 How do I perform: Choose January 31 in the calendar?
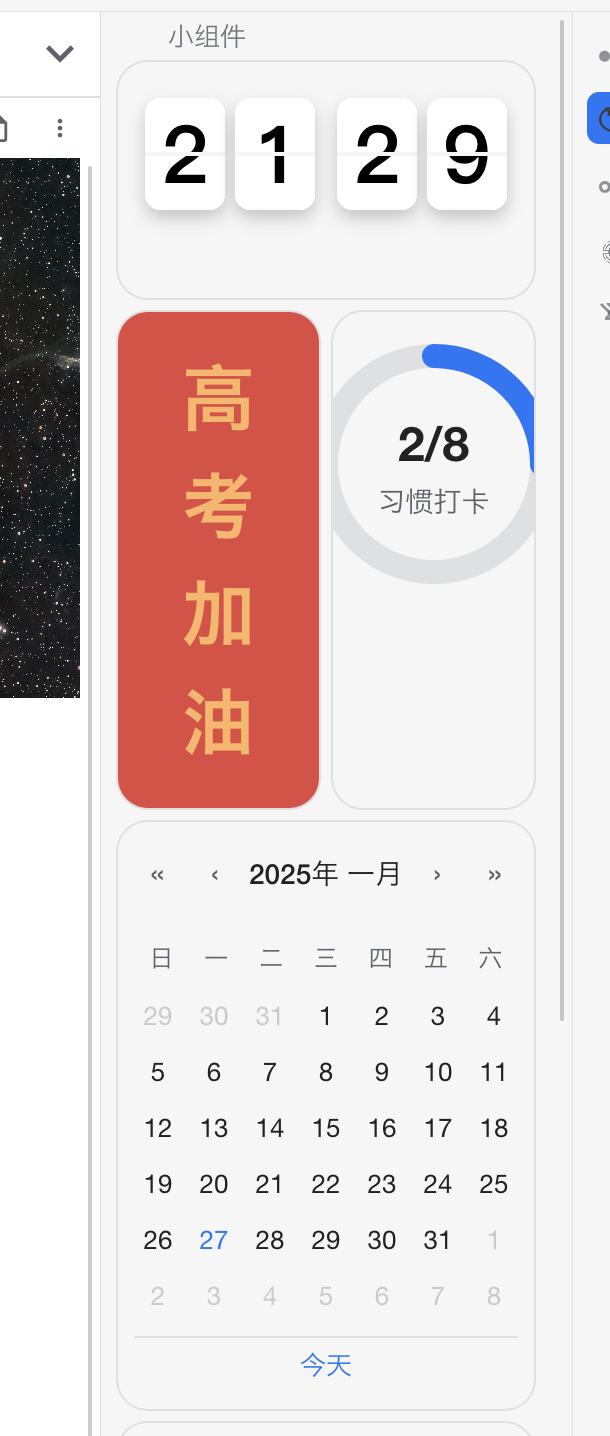point(437,1240)
